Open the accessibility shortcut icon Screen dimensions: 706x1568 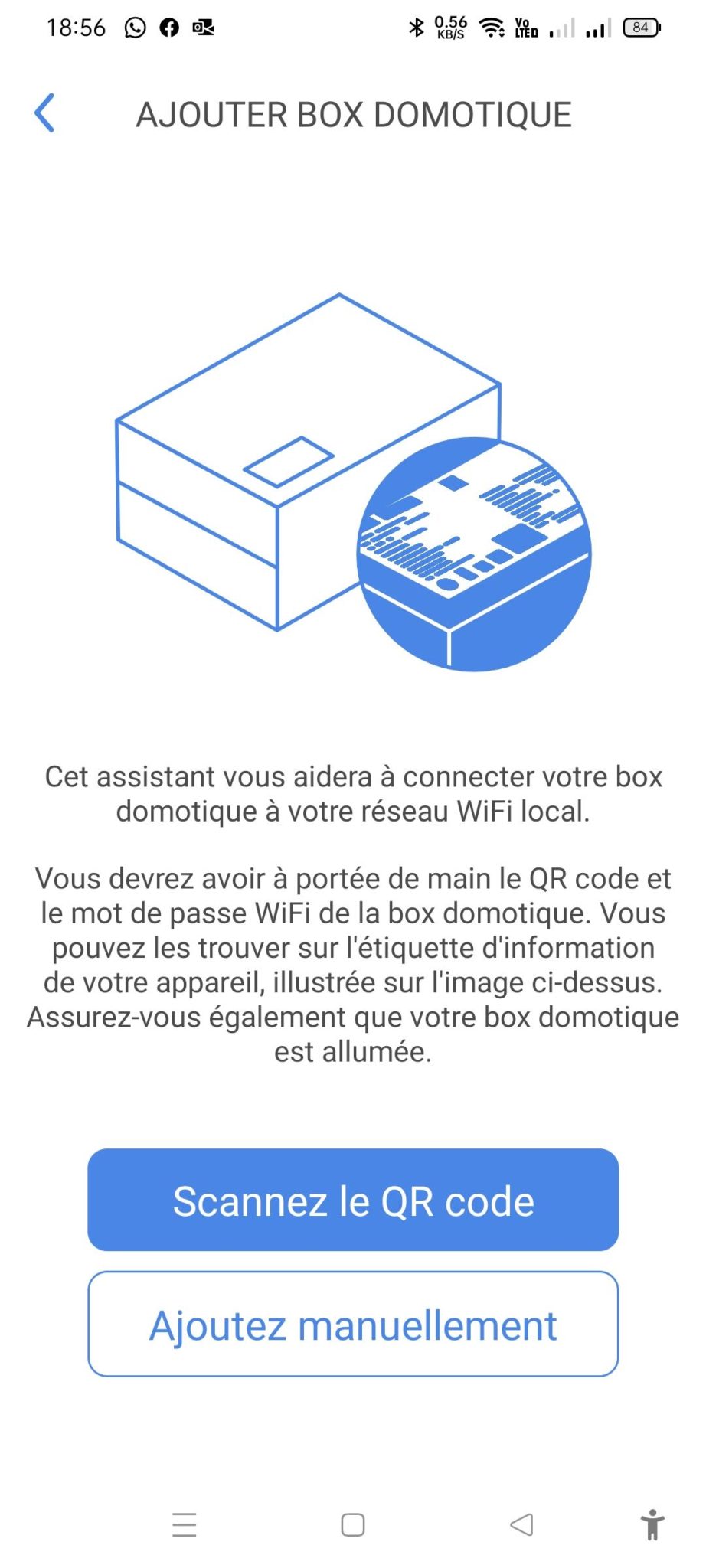coord(652,1524)
